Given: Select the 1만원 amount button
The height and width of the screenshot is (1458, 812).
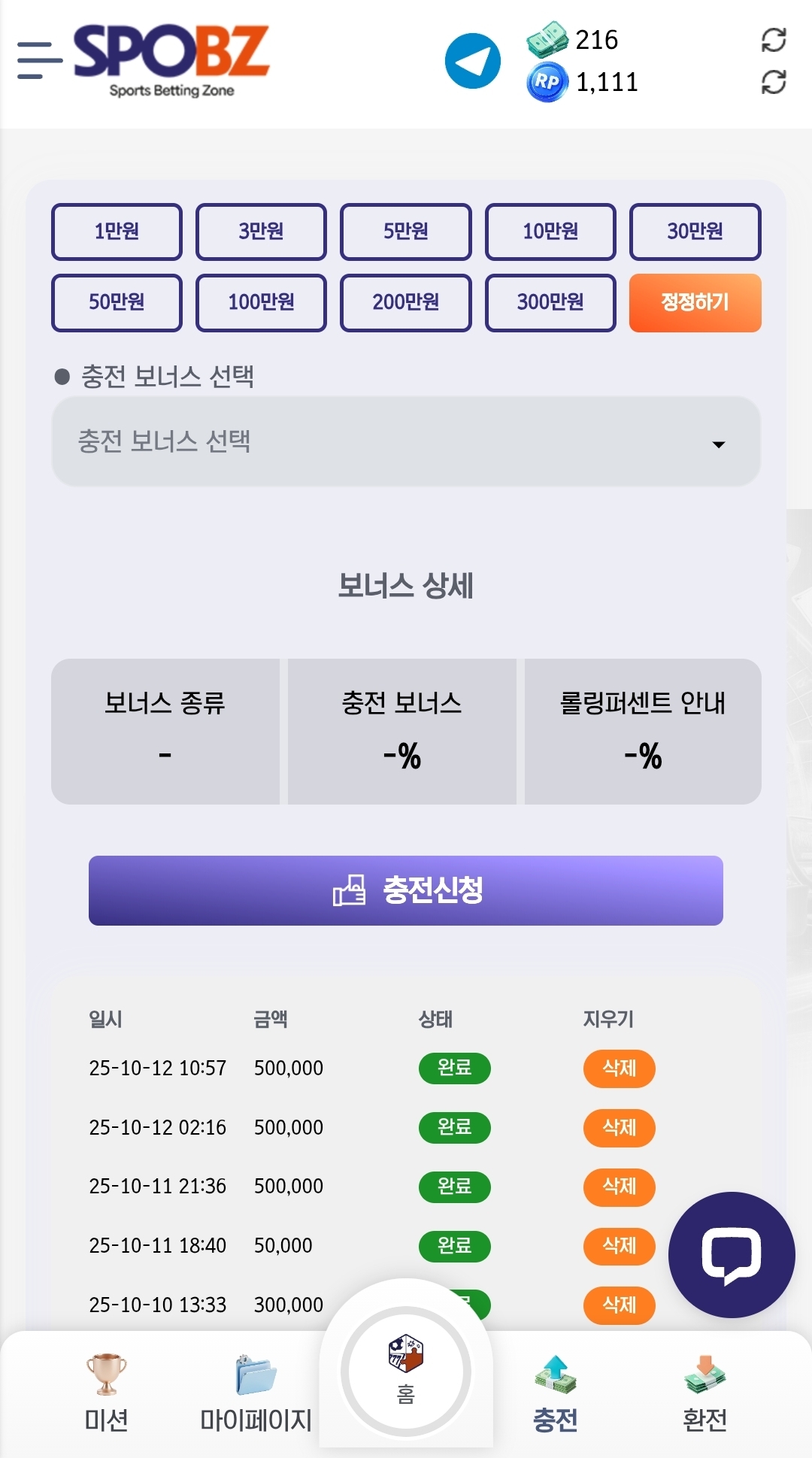Looking at the screenshot, I should [117, 232].
